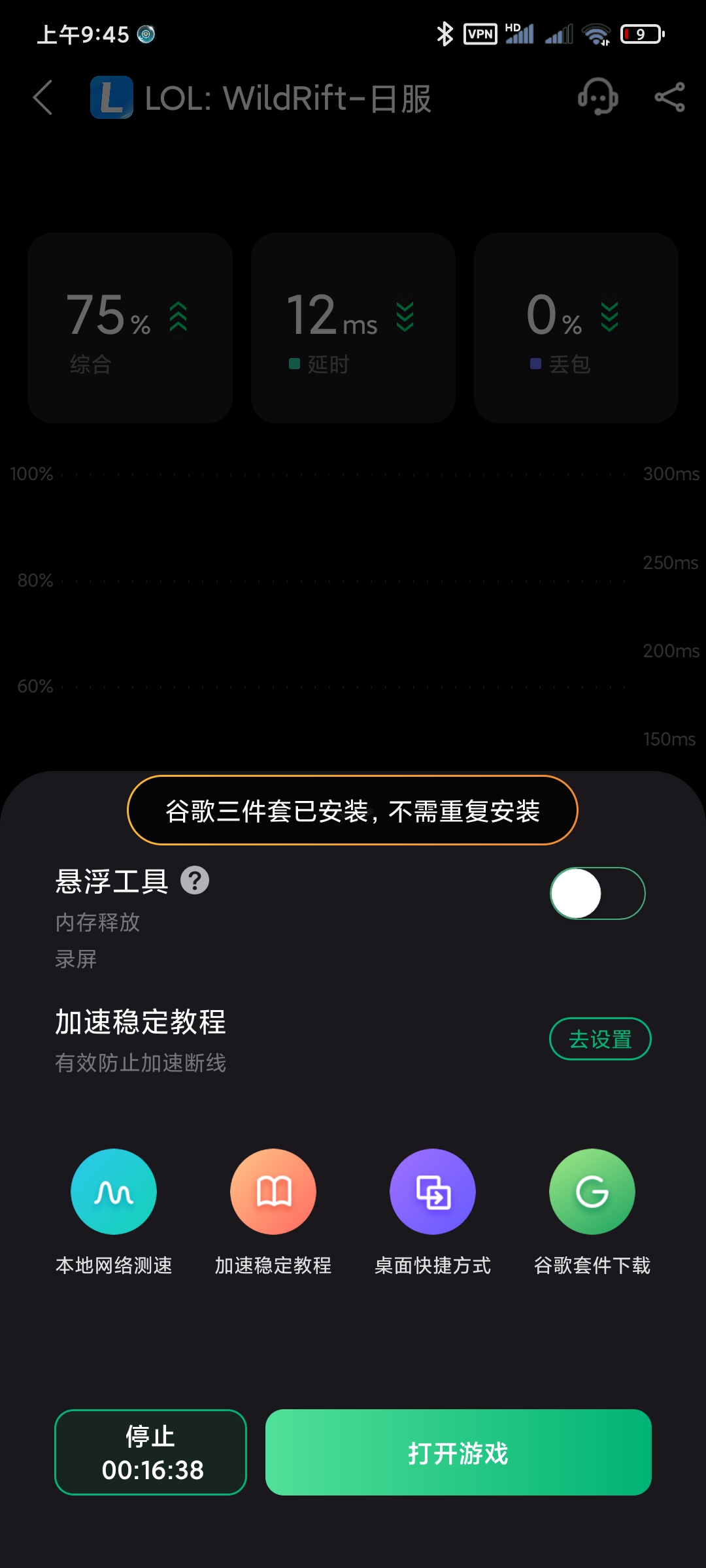Run 本地网络测速 speed test

114,1192
